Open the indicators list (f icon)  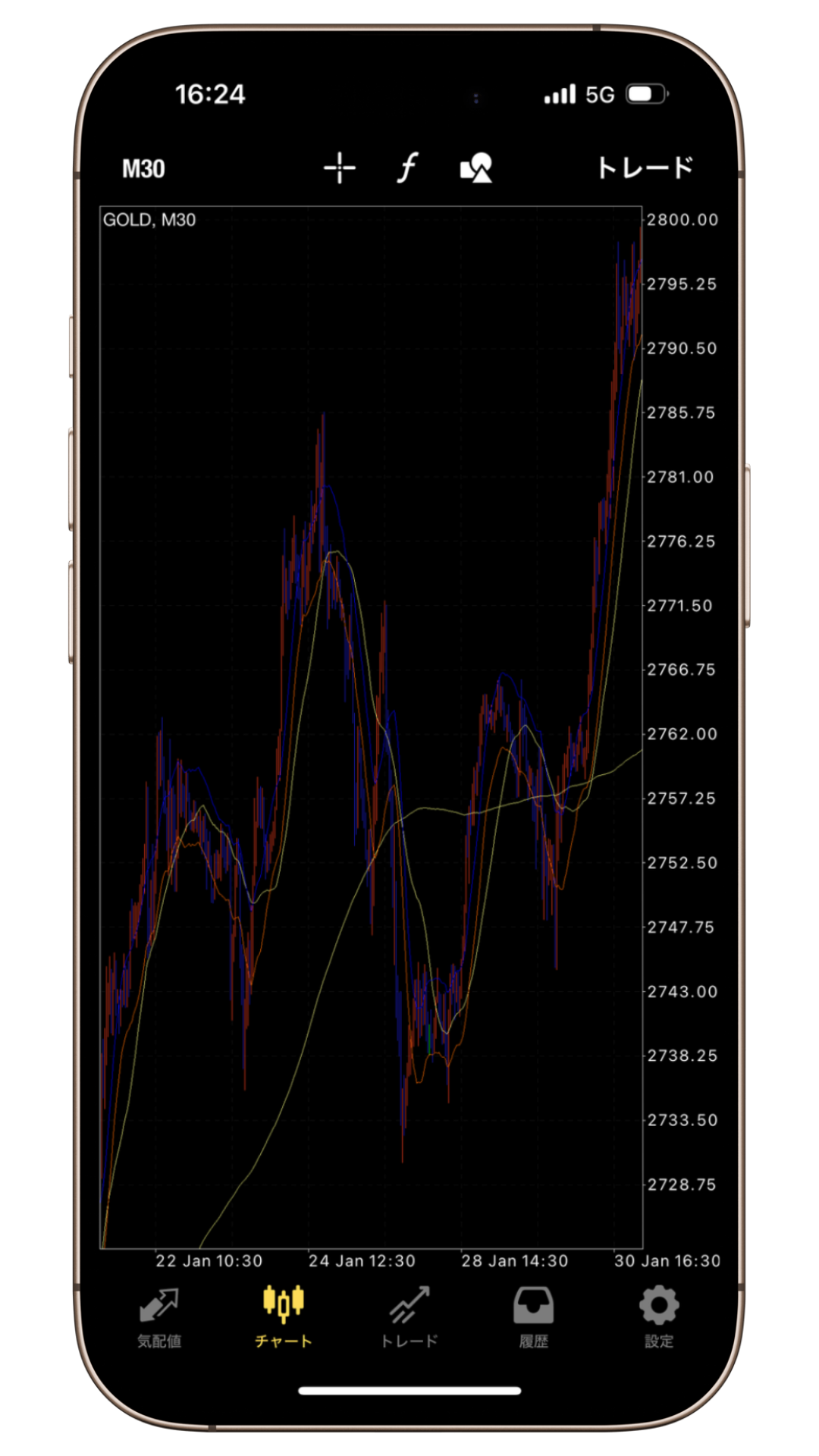coord(408,168)
